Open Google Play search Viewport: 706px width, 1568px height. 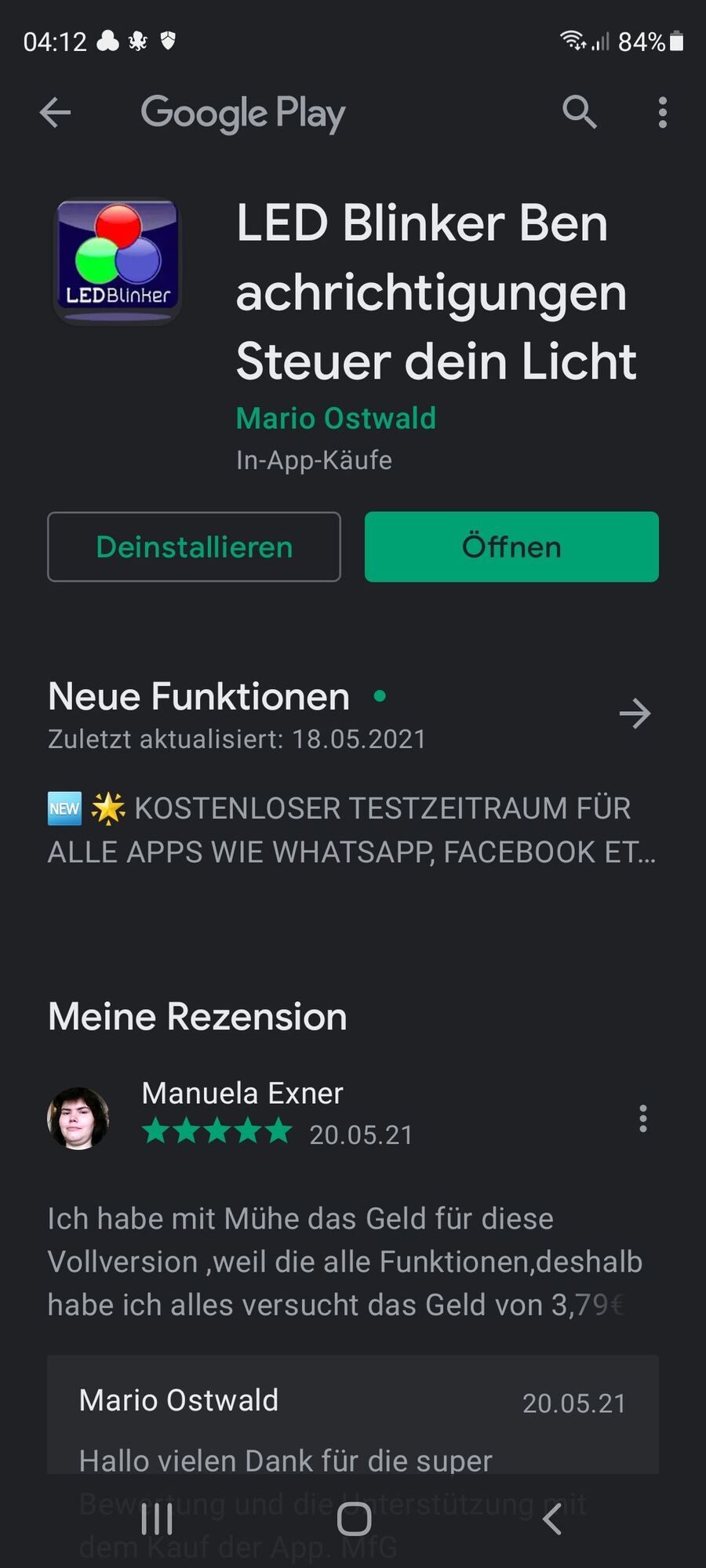580,112
